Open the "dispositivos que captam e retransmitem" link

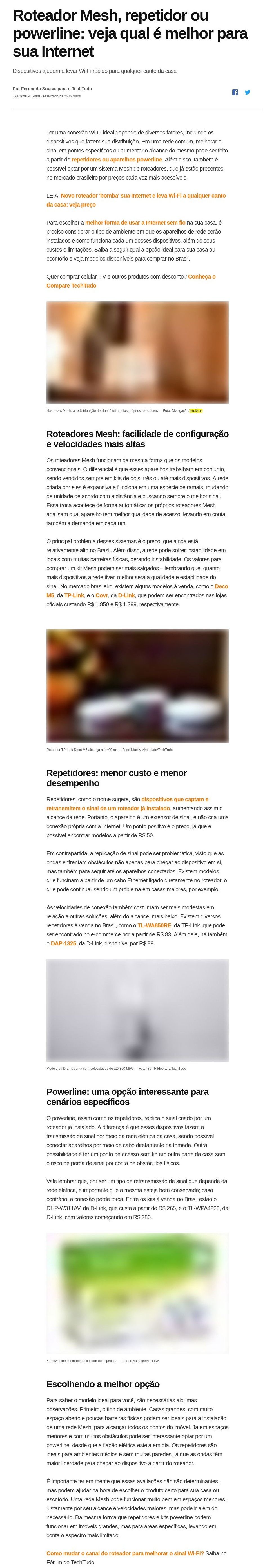tap(174, 799)
